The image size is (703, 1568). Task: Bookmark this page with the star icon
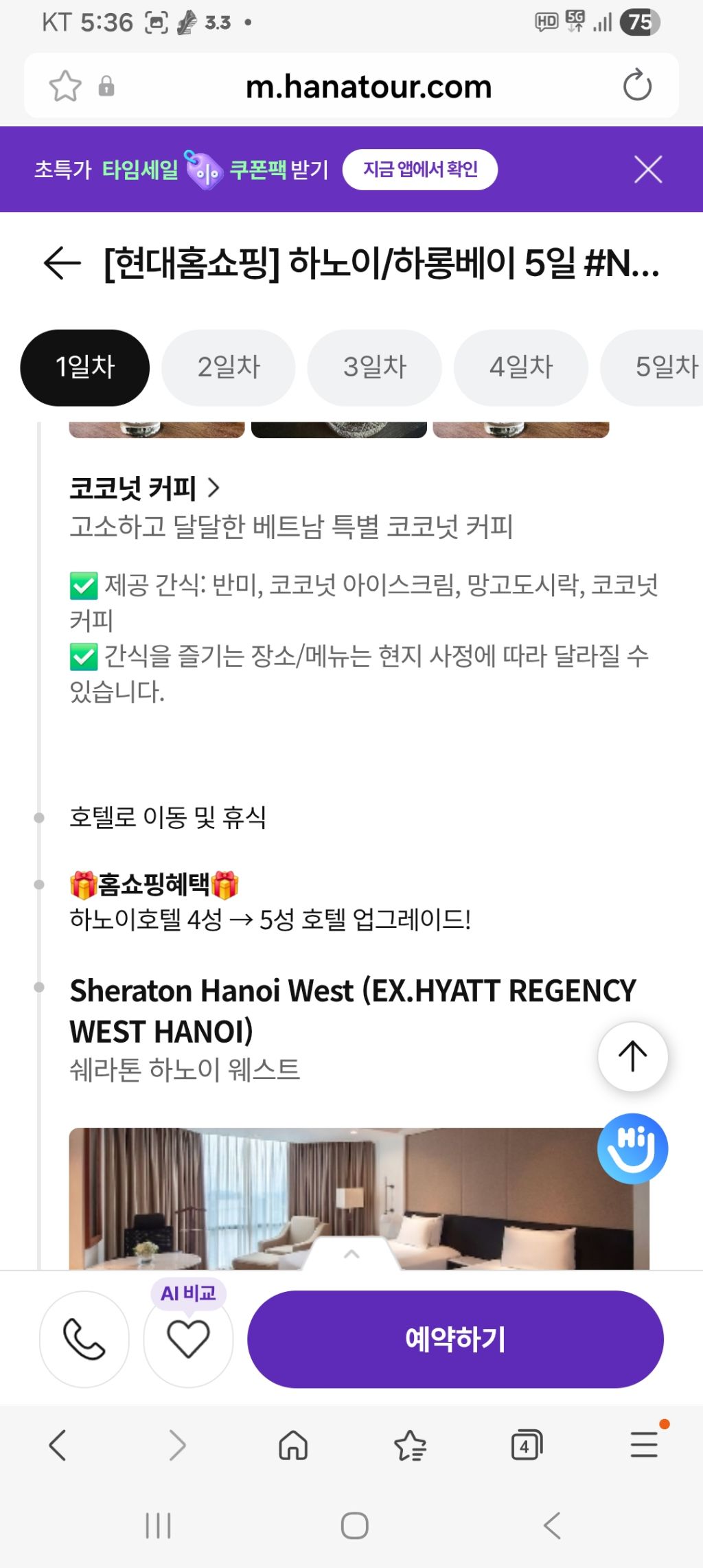pos(65,86)
